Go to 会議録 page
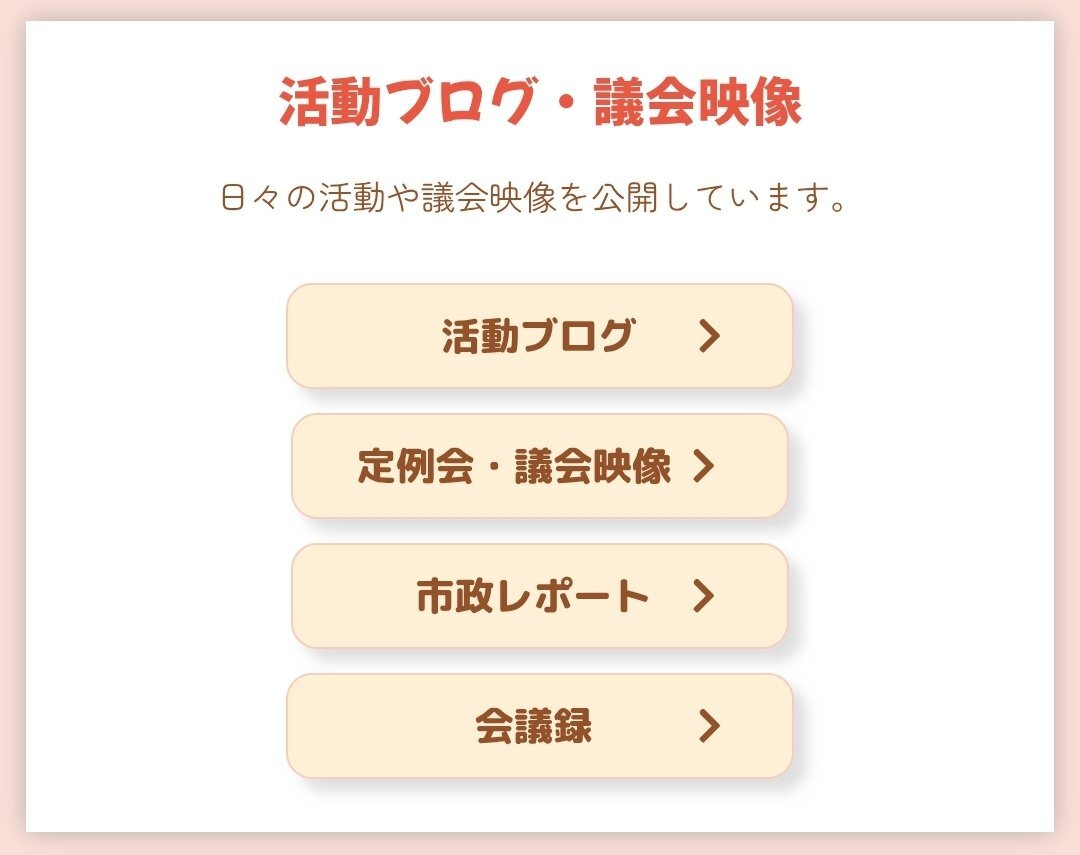 tap(539, 726)
